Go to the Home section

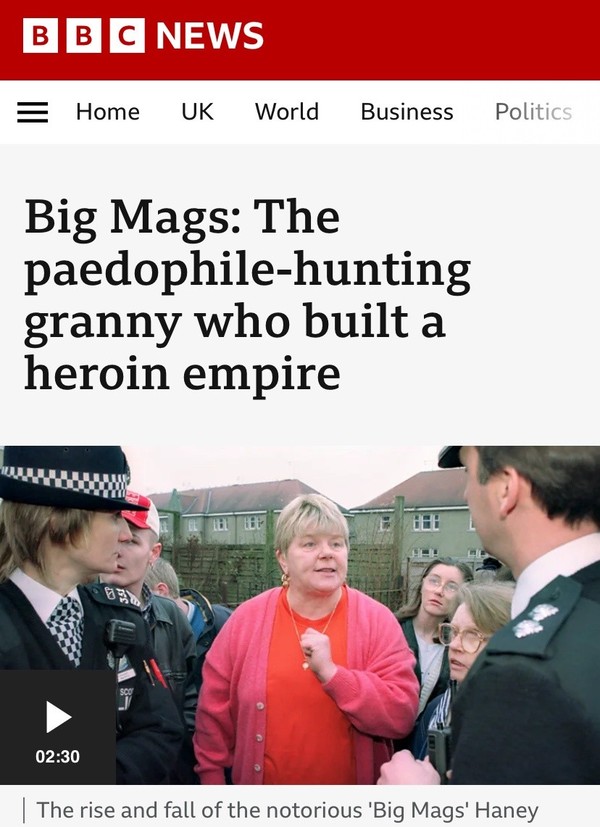click(107, 112)
